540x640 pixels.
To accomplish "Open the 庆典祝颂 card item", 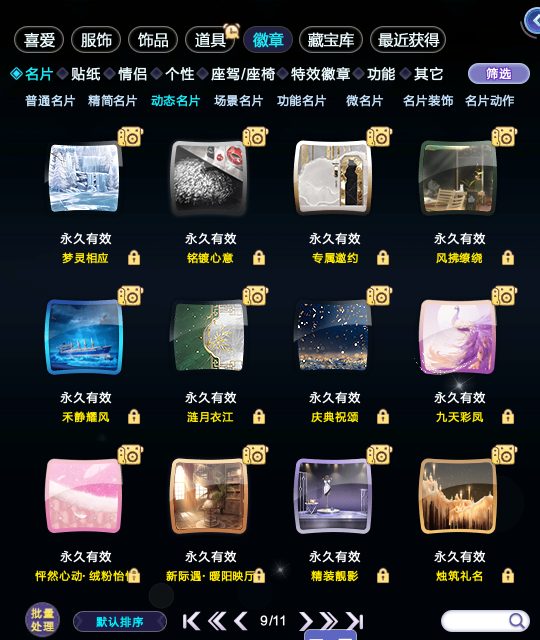I will pos(333,336).
